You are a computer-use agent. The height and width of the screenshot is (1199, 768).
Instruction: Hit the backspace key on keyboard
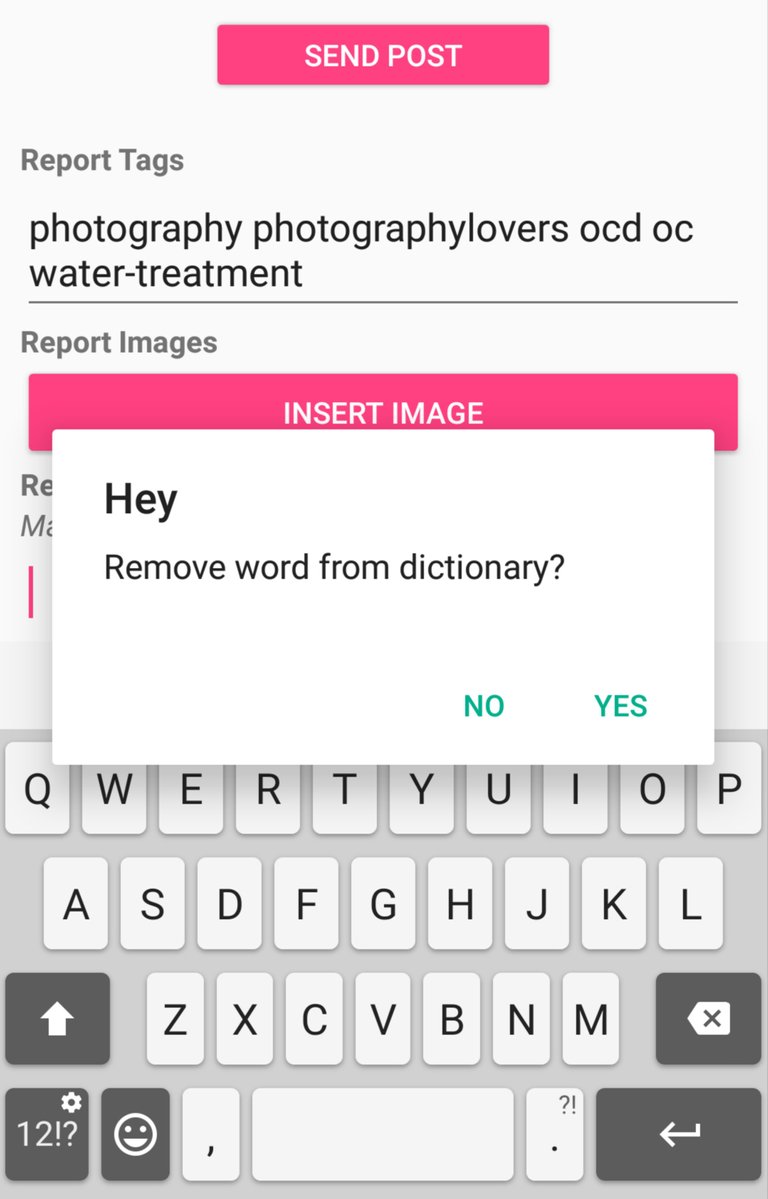click(709, 1019)
